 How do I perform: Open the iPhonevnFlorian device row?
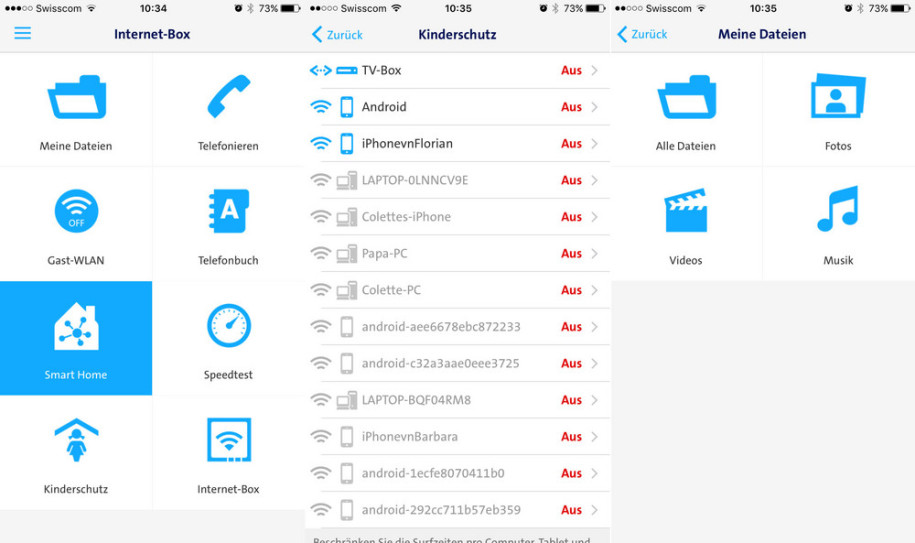pos(457,144)
